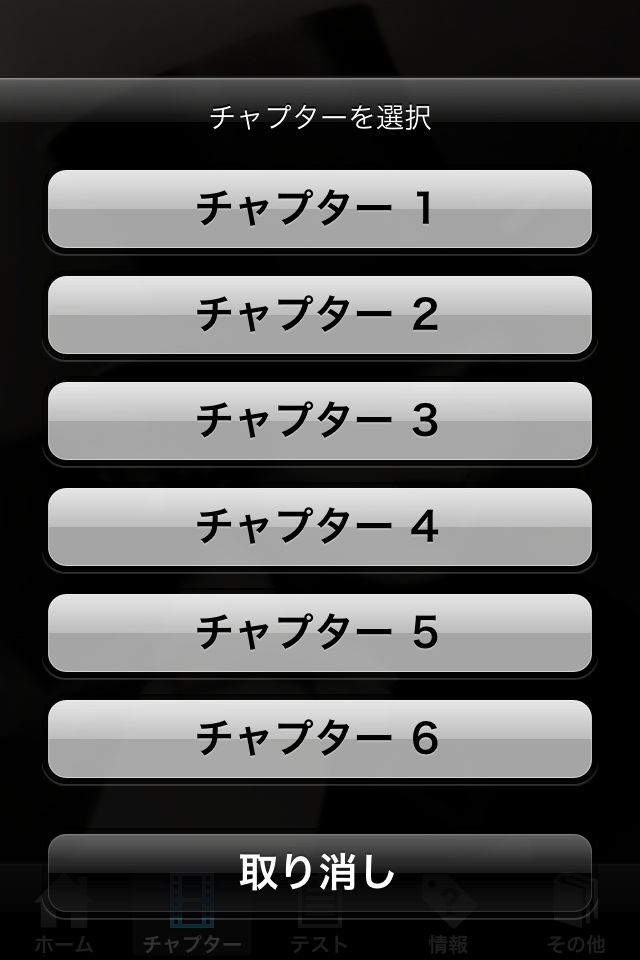Choose チャプター 2

[319, 315]
